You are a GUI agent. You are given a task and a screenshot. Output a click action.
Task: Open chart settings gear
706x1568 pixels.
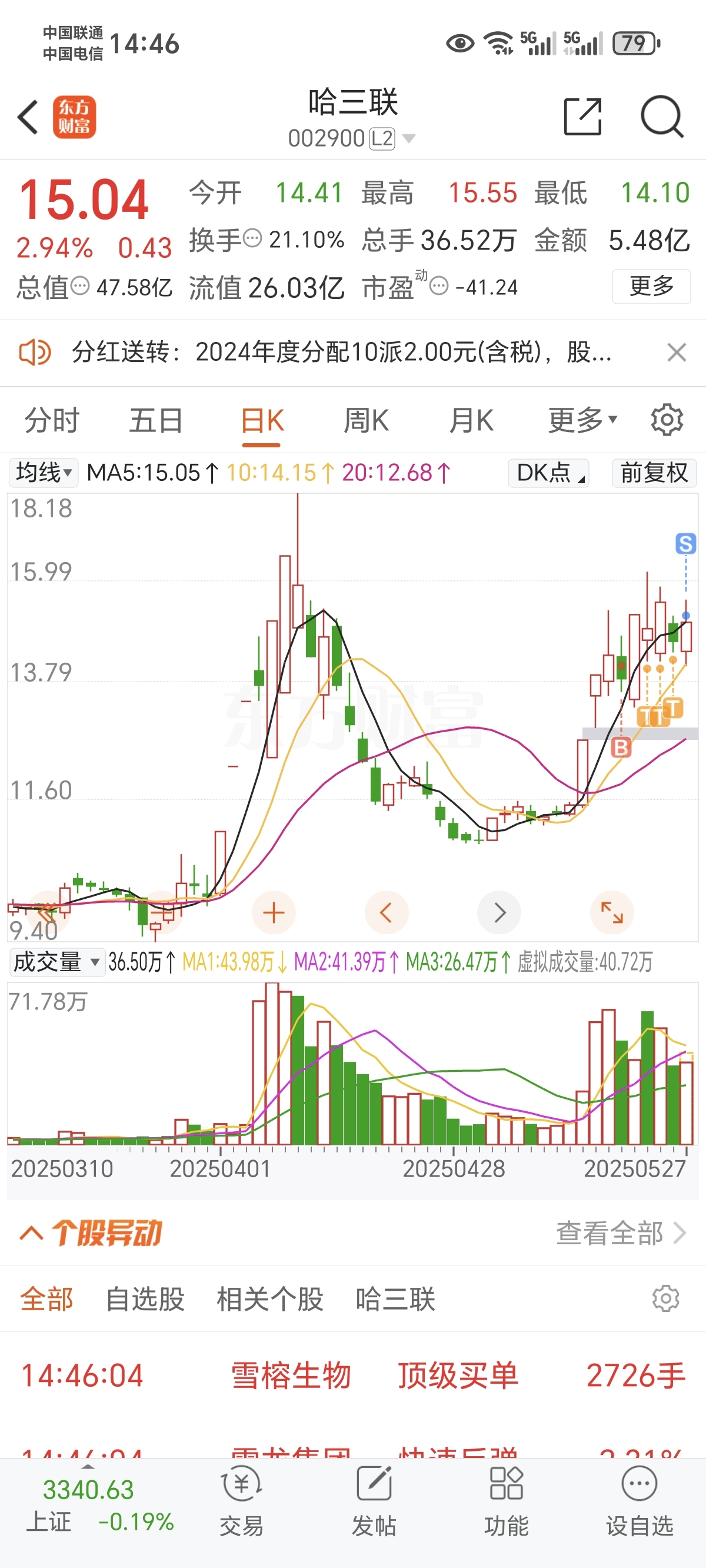(x=667, y=420)
